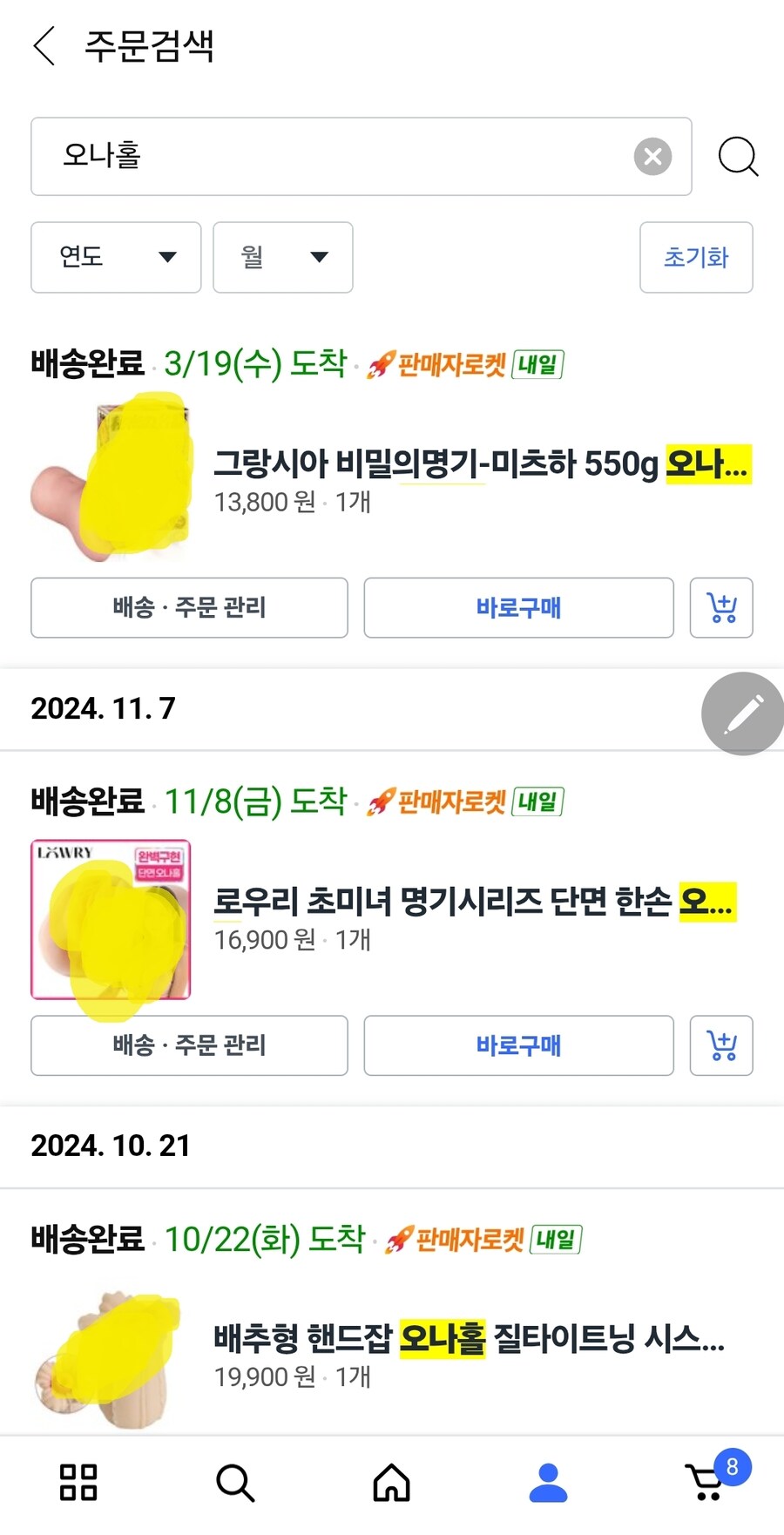Viewport: 784px width, 1535px height.
Task: Add the 그랑시아 미츠하 item to cart
Action: [x=720, y=608]
